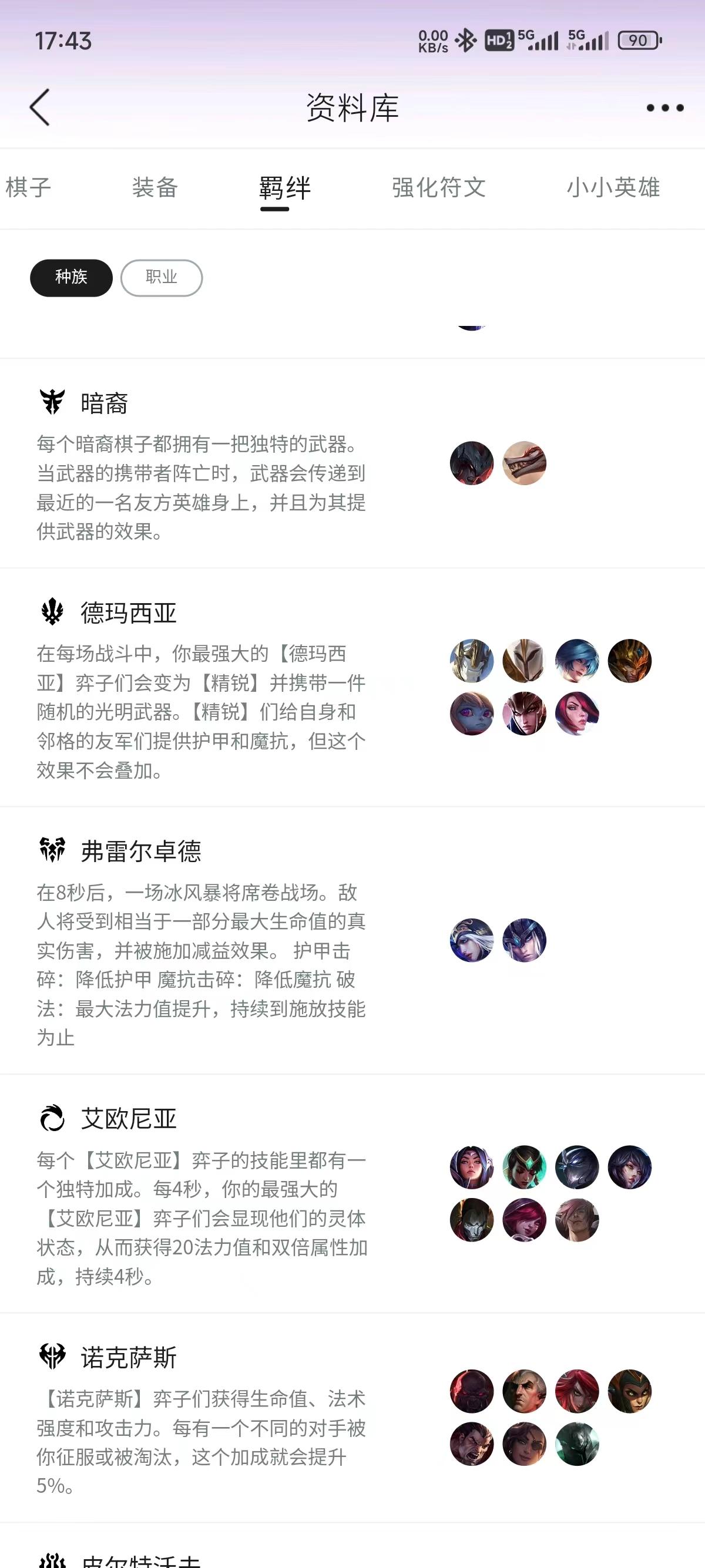Open the 暗裔 trait entry
This screenshot has height=1568, width=705.
104,403
